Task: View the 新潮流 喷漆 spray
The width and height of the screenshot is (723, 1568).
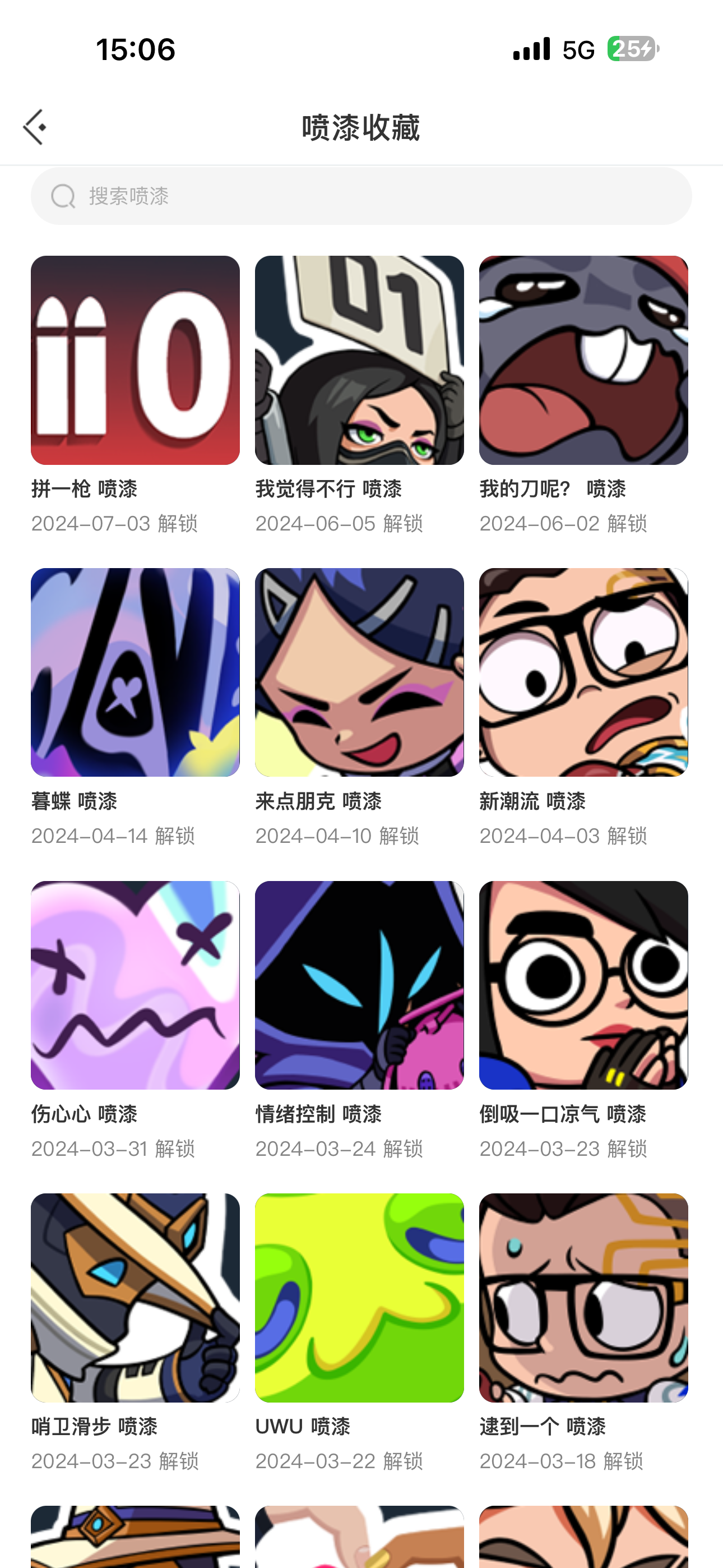Action: (x=583, y=672)
